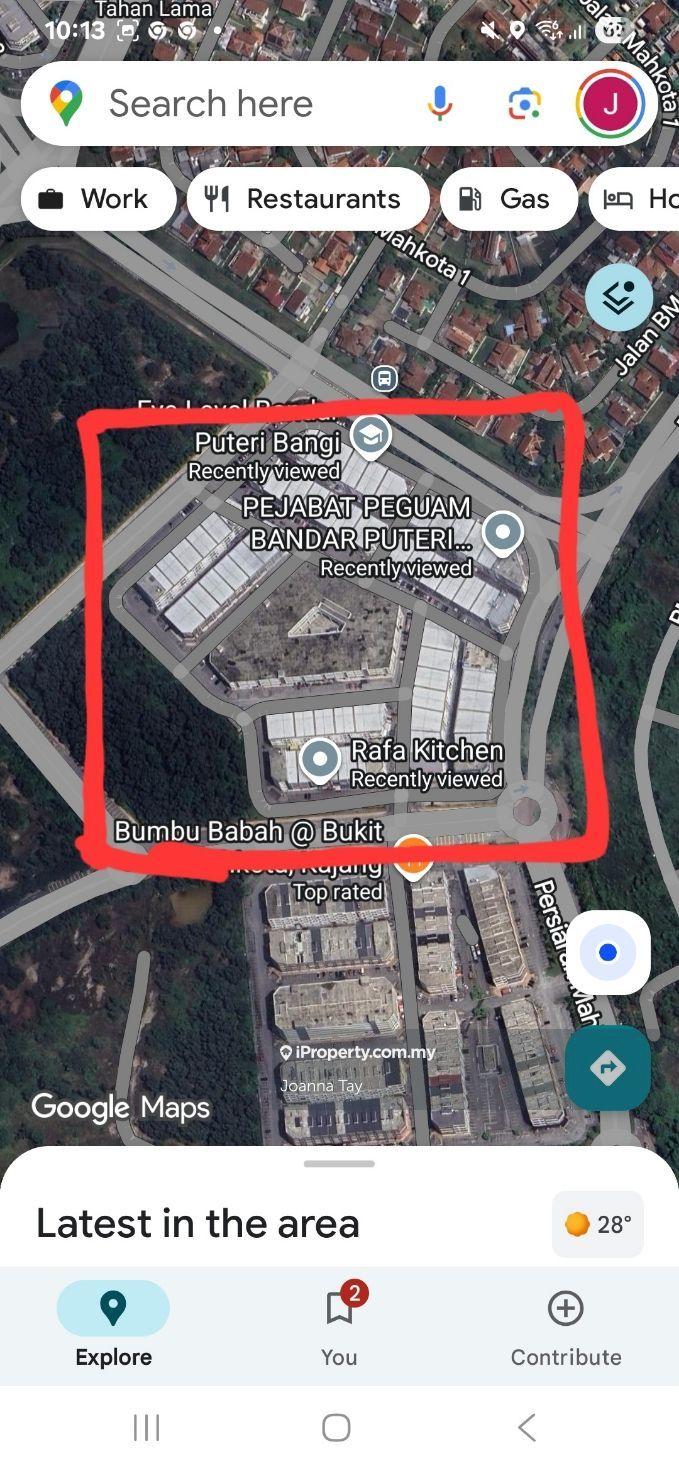The height and width of the screenshot is (1471, 679).
Task: Open Pejabat Peguam Bandar Puteri pin
Action: (503, 533)
